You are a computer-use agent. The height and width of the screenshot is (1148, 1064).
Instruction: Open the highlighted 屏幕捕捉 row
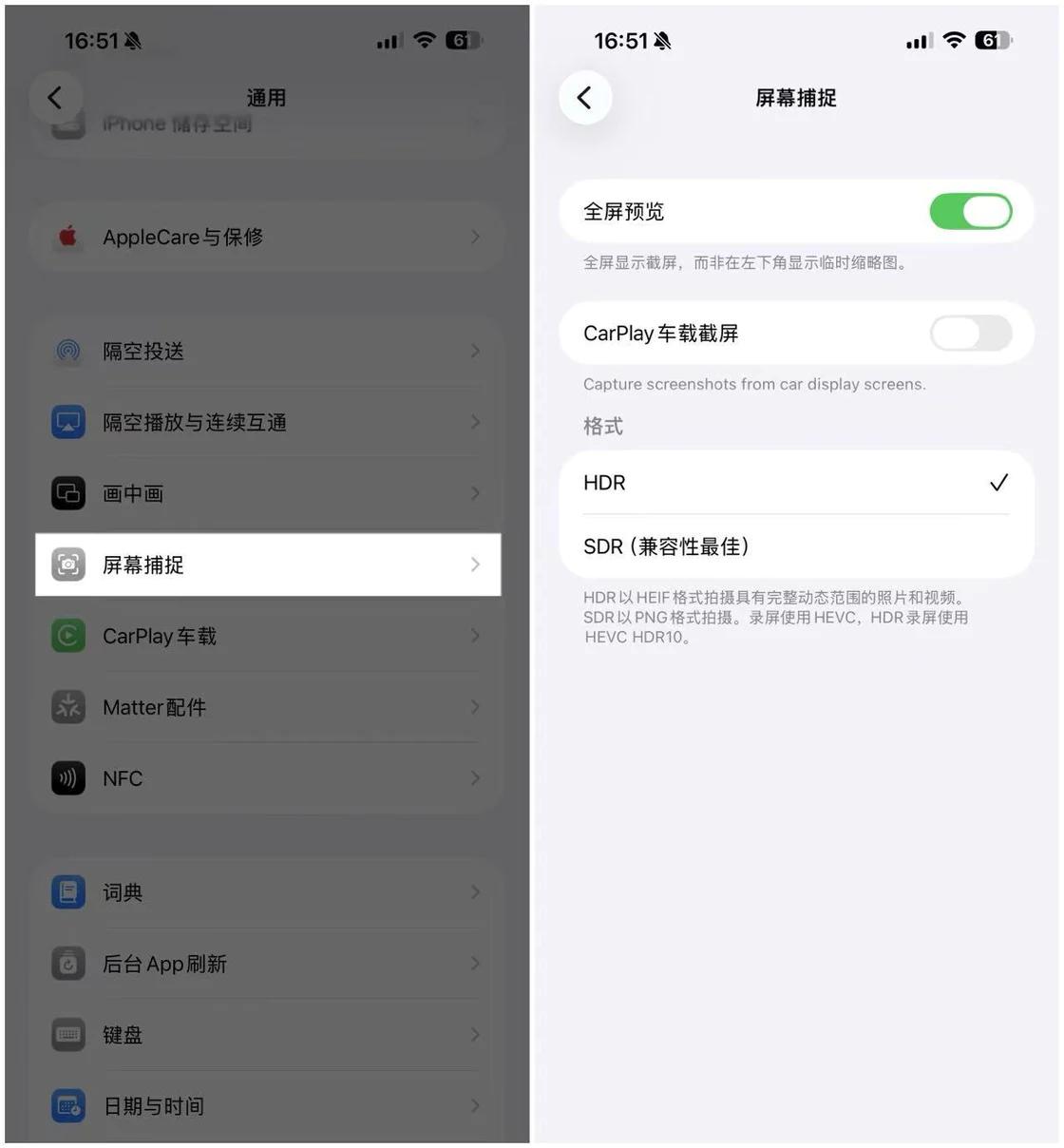267,564
